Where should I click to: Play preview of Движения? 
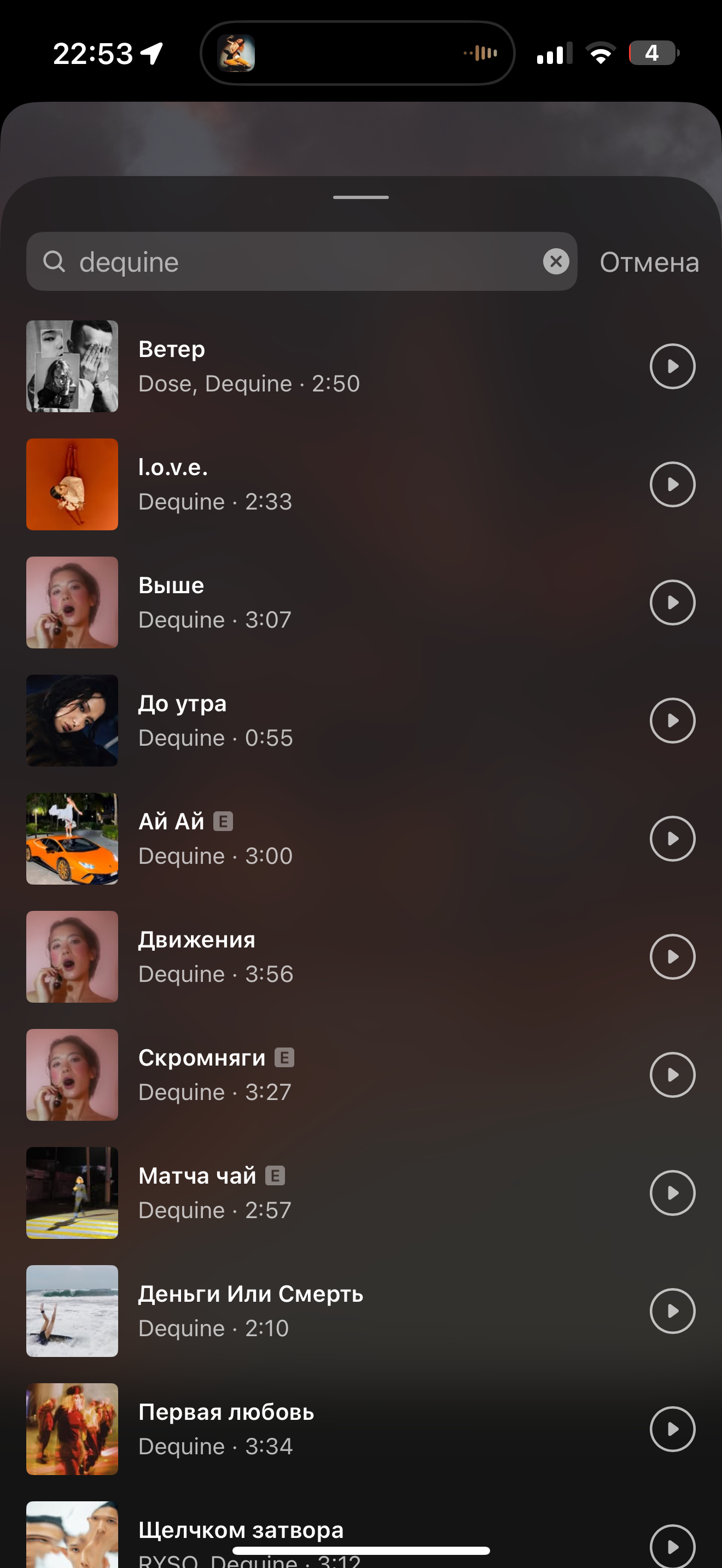click(672, 957)
